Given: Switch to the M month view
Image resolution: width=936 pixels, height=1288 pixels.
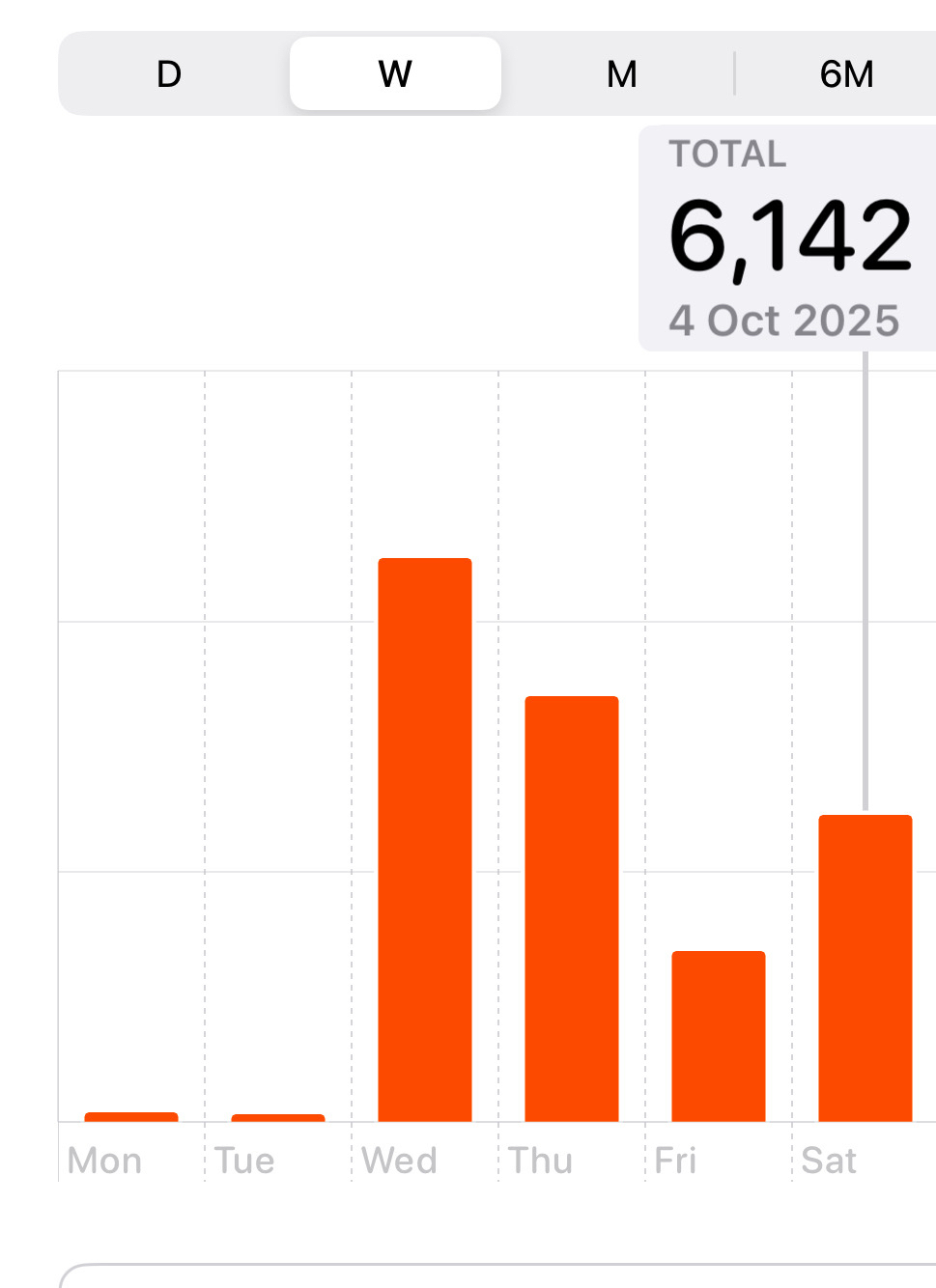Looking at the screenshot, I should 621,74.
